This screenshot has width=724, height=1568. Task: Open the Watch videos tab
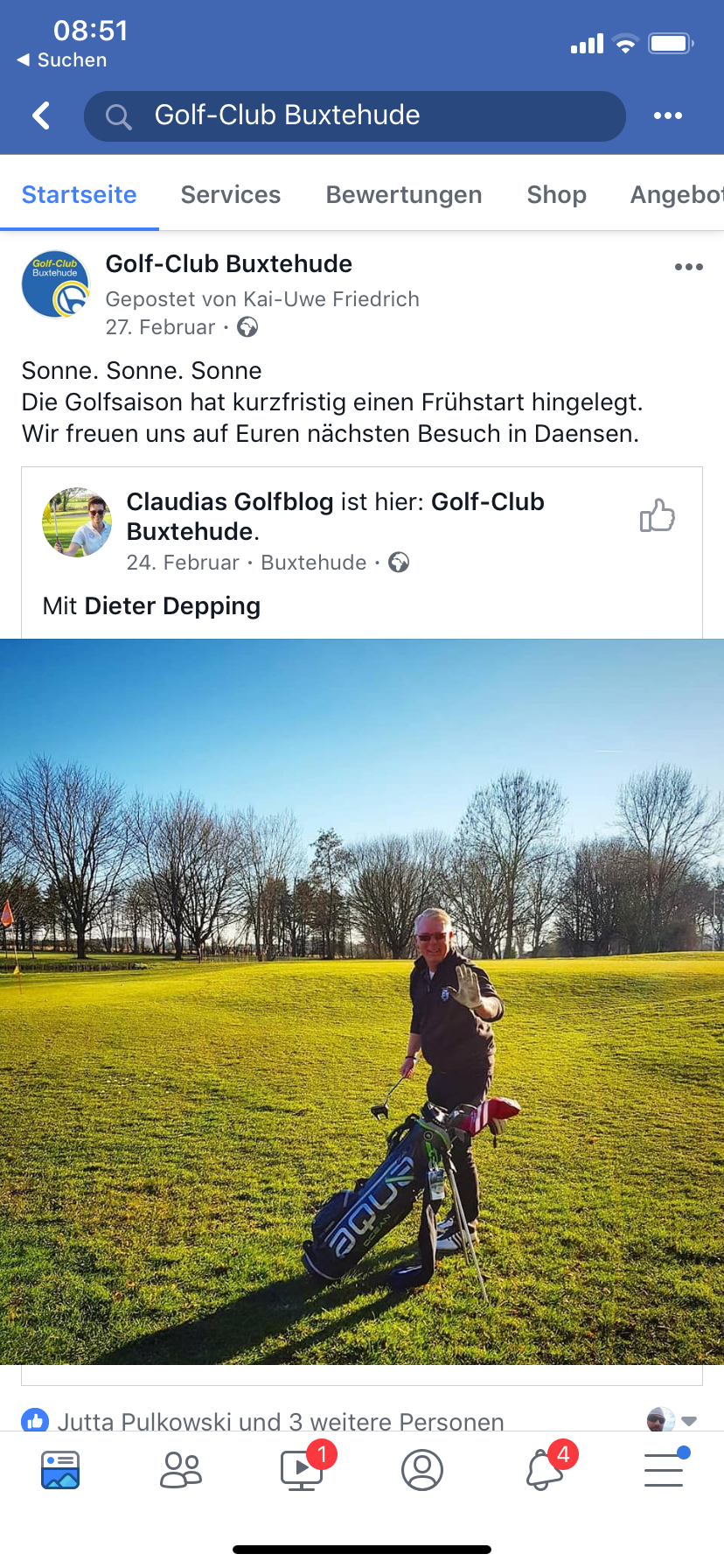[x=302, y=1470]
